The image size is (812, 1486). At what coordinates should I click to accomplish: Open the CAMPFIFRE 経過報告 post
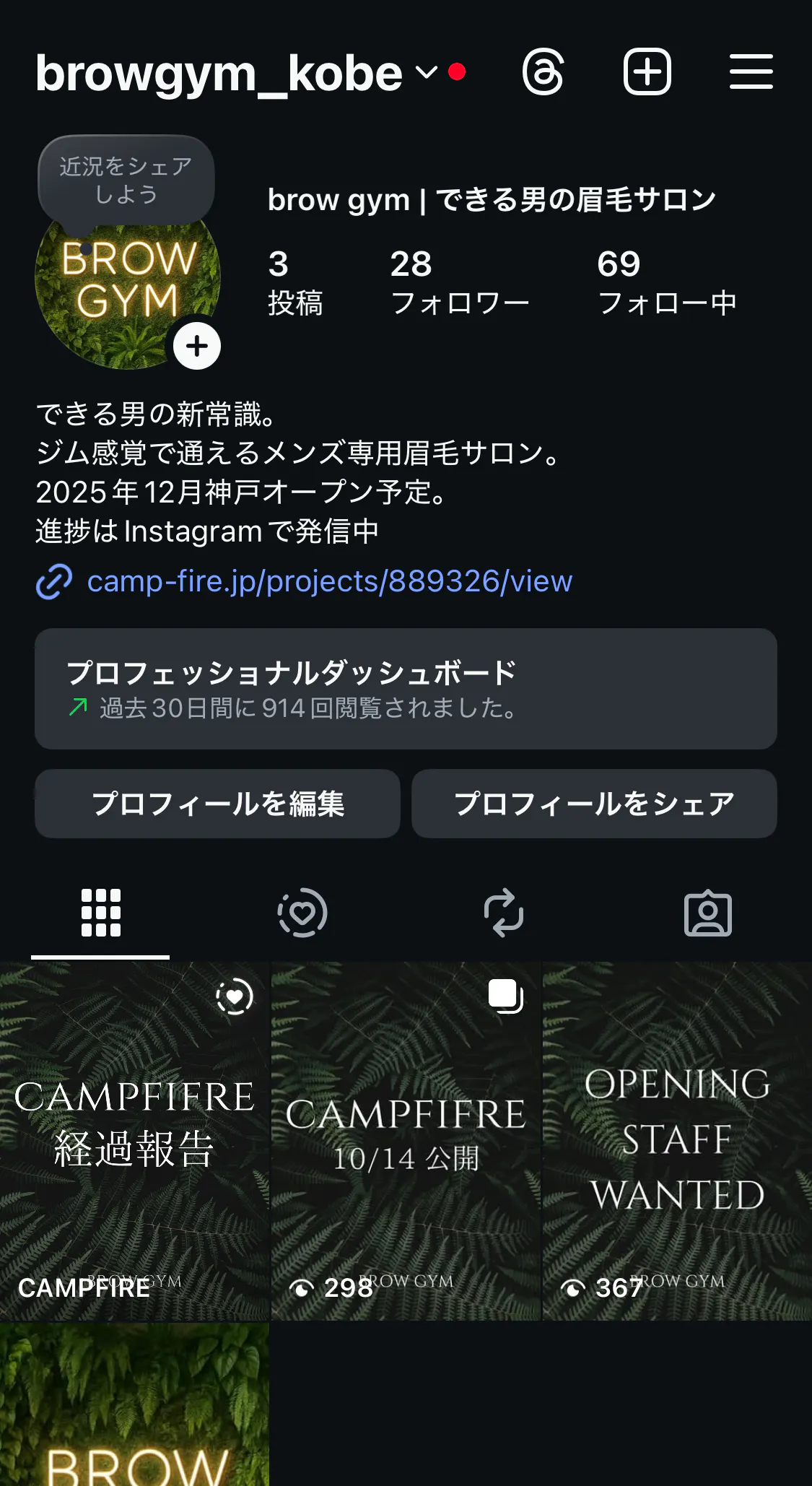pyautogui.click(x=134, y=1141)
